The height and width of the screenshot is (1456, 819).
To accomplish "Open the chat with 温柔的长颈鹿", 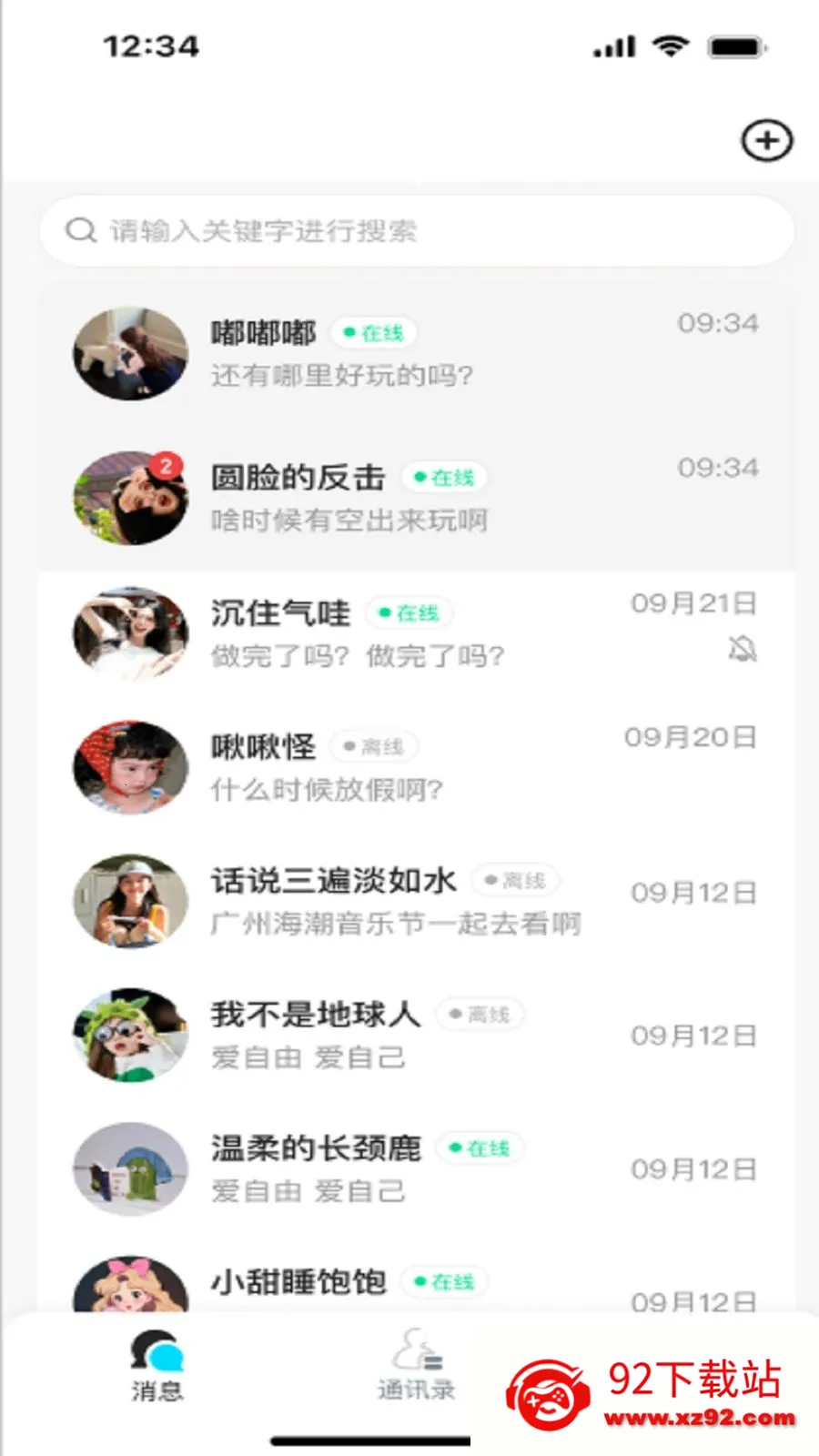I will tap(417, 1168).
